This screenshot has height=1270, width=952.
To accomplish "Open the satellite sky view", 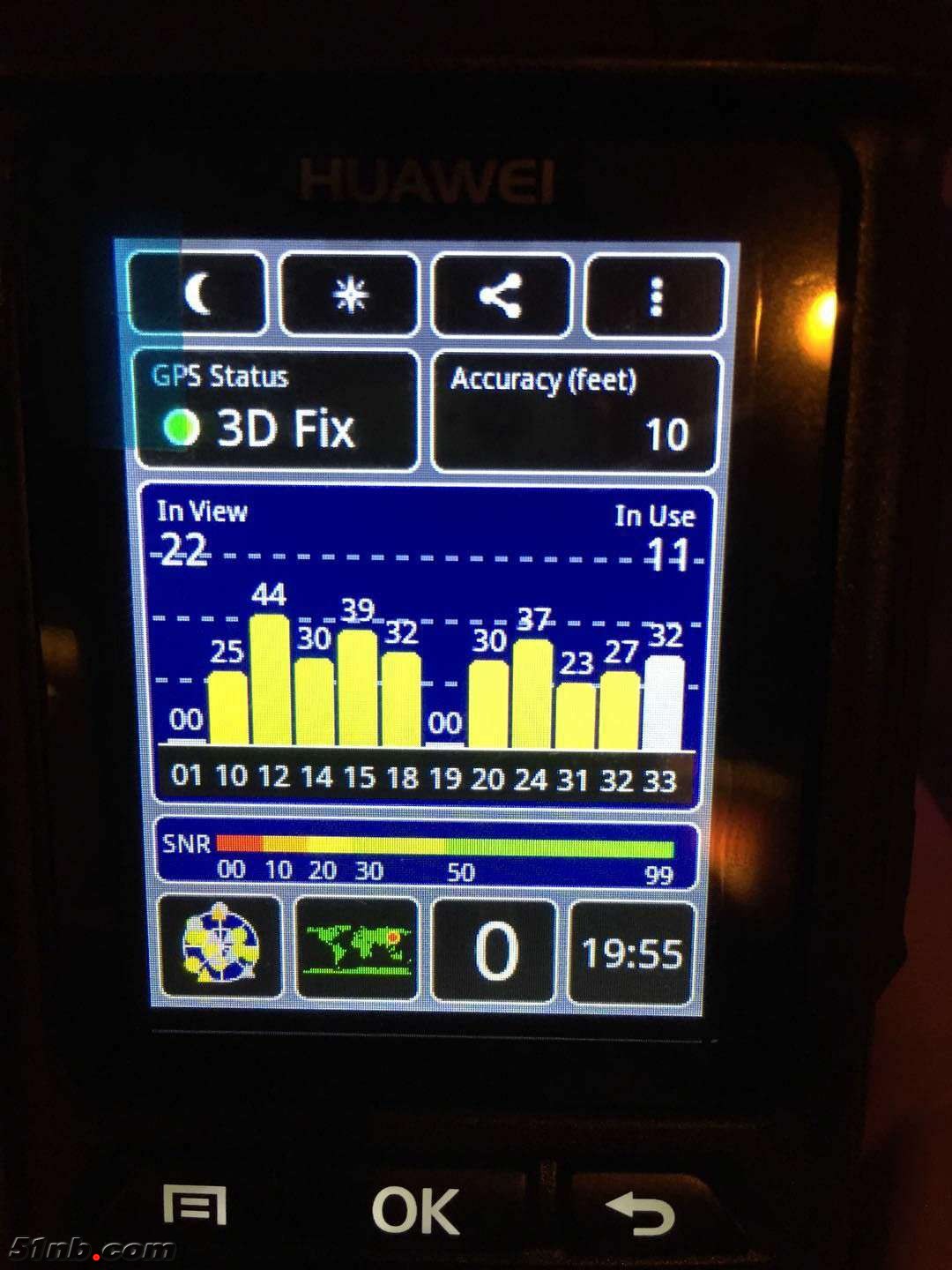I will pos(220,947).
